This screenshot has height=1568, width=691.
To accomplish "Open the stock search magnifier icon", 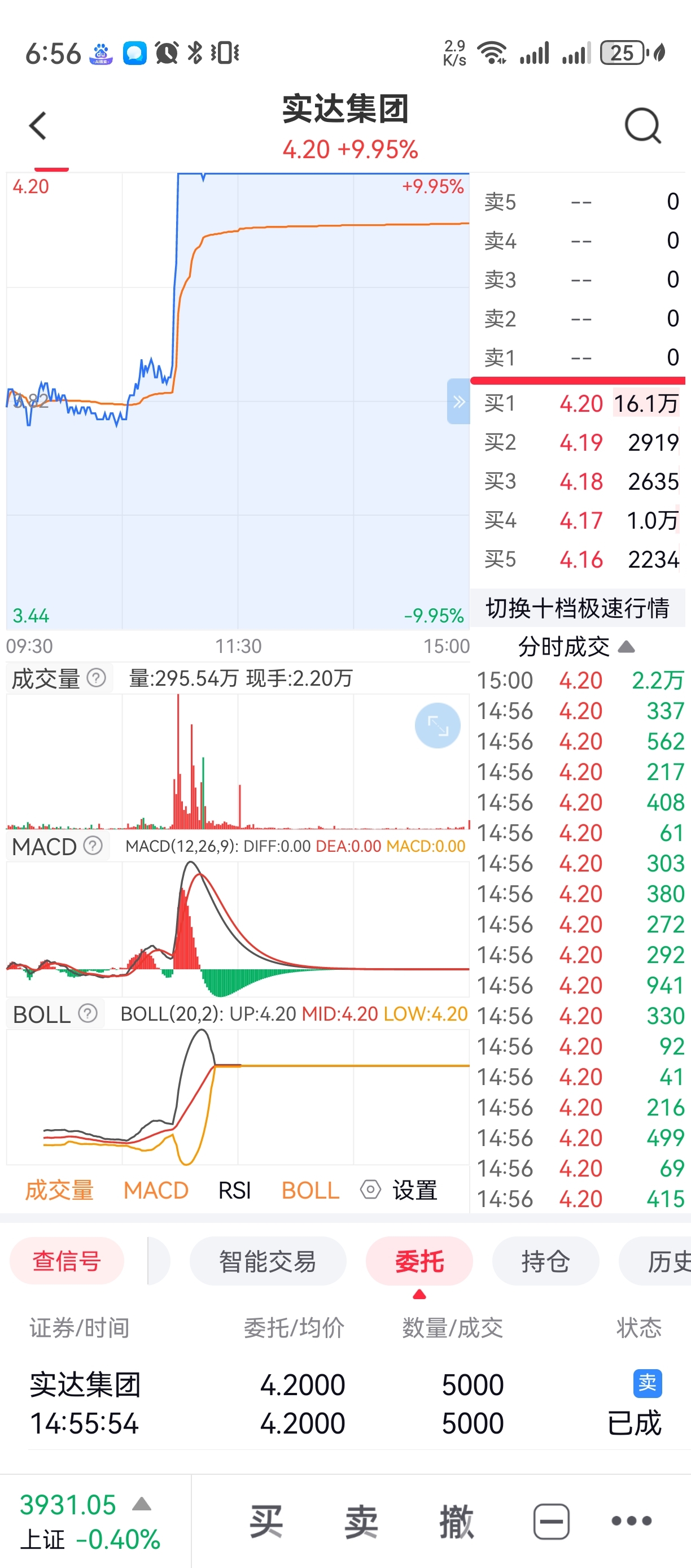I will 643,126.
